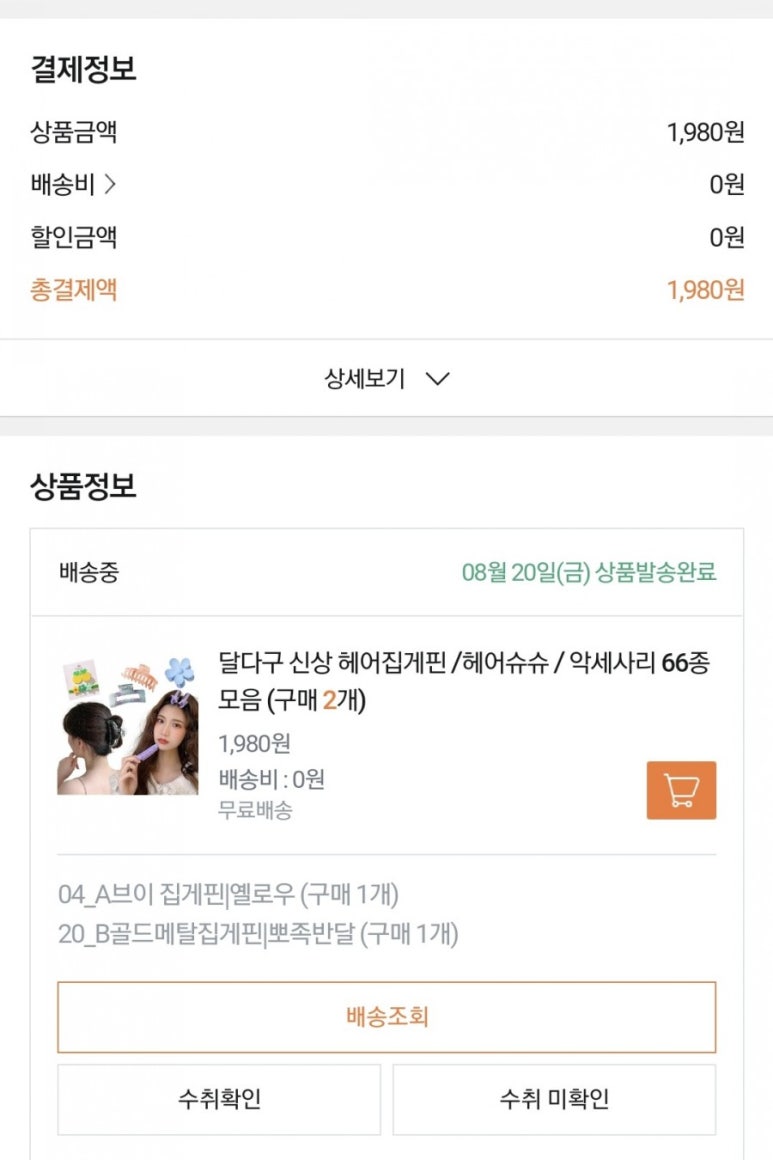
Task: Track delivery with 배송조회
Action: 386,1017
